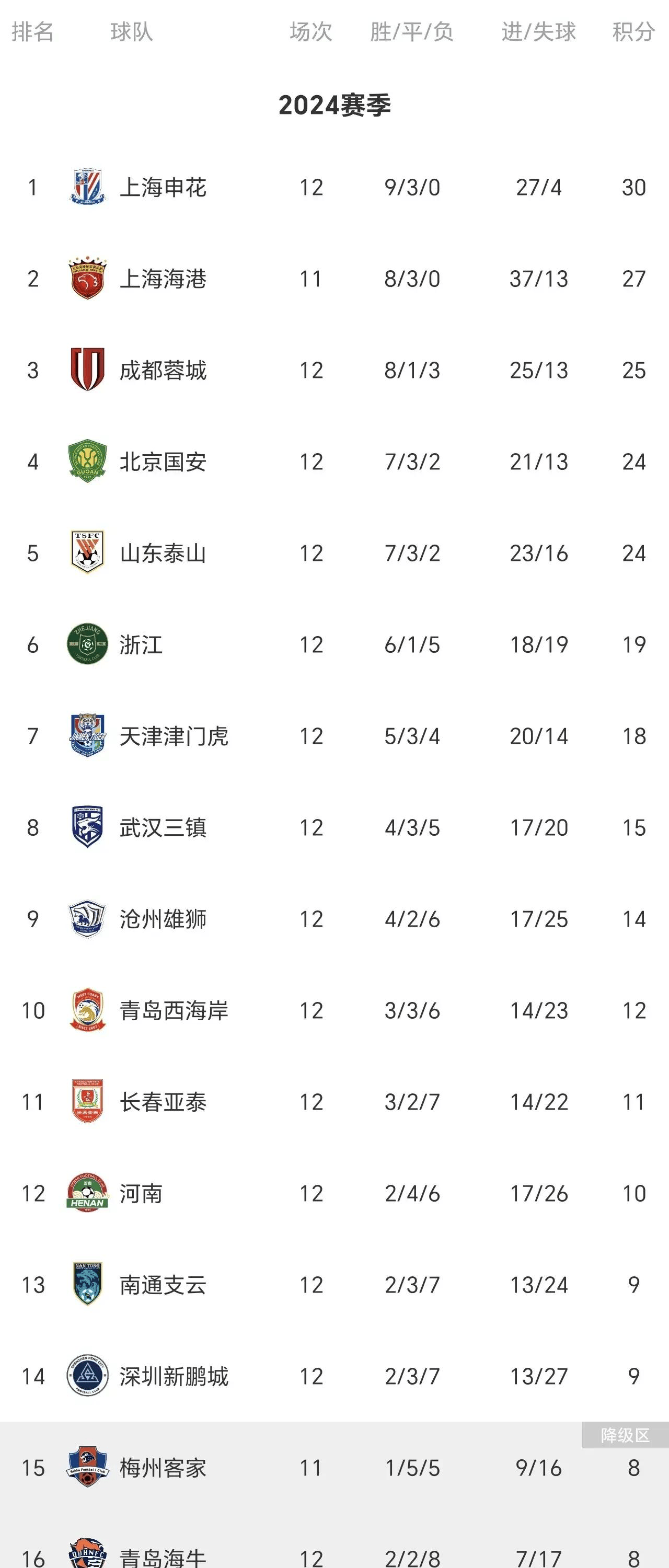Open the 上海申花 team row
This screenshot has width=669, height=1568.
click(x=163, y=188)
